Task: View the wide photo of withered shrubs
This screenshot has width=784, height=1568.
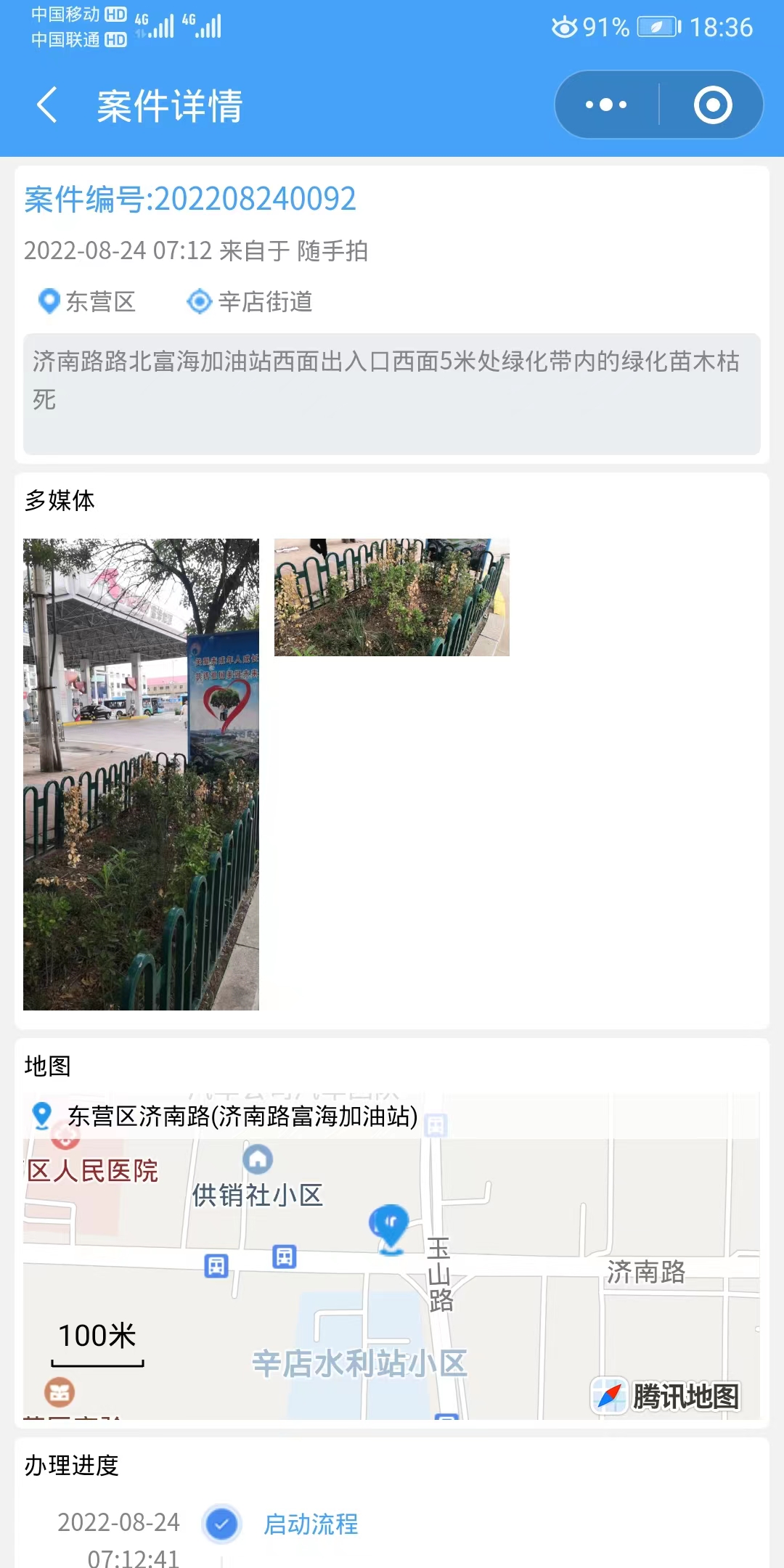Action: tap(392, 597)
